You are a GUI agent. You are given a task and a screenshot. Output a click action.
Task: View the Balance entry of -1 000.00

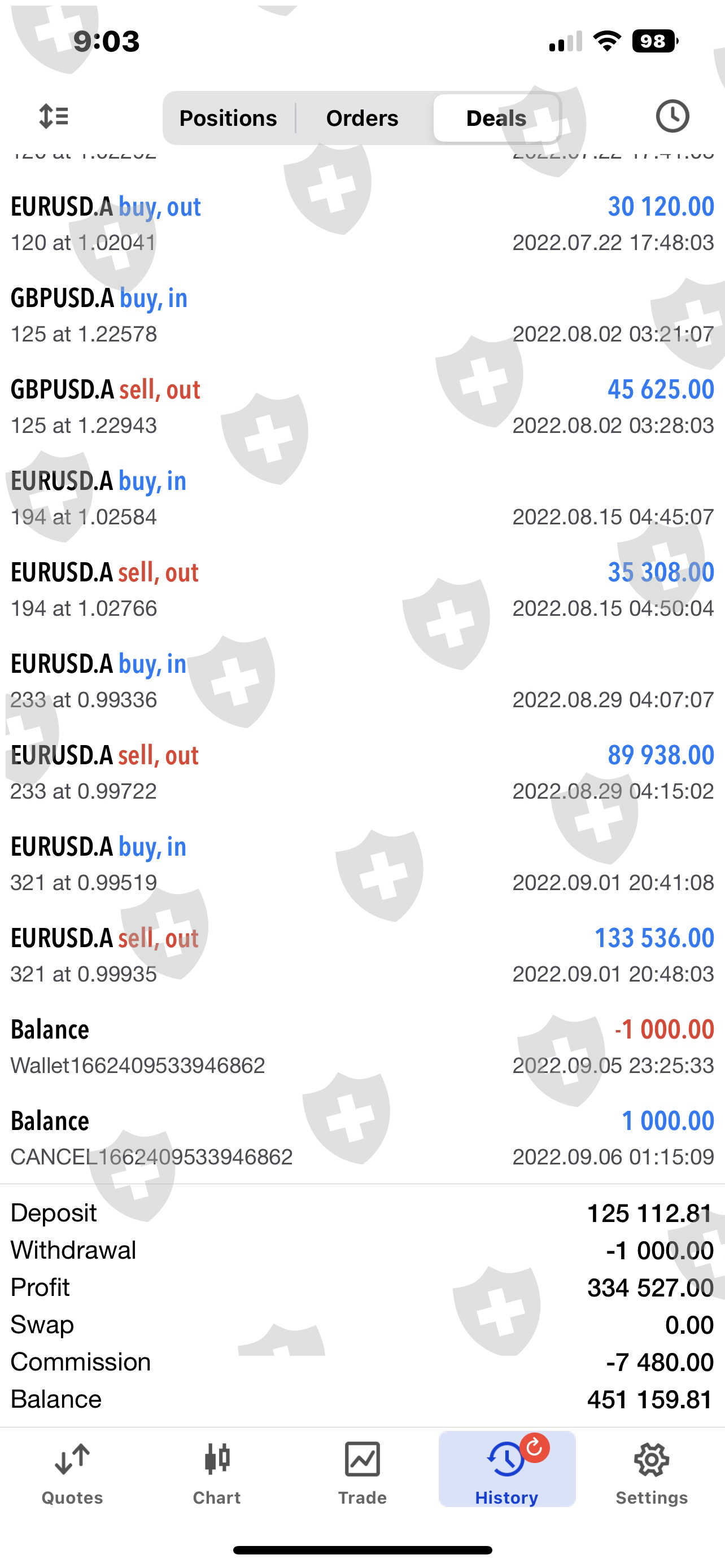(x=362, y=1046)
